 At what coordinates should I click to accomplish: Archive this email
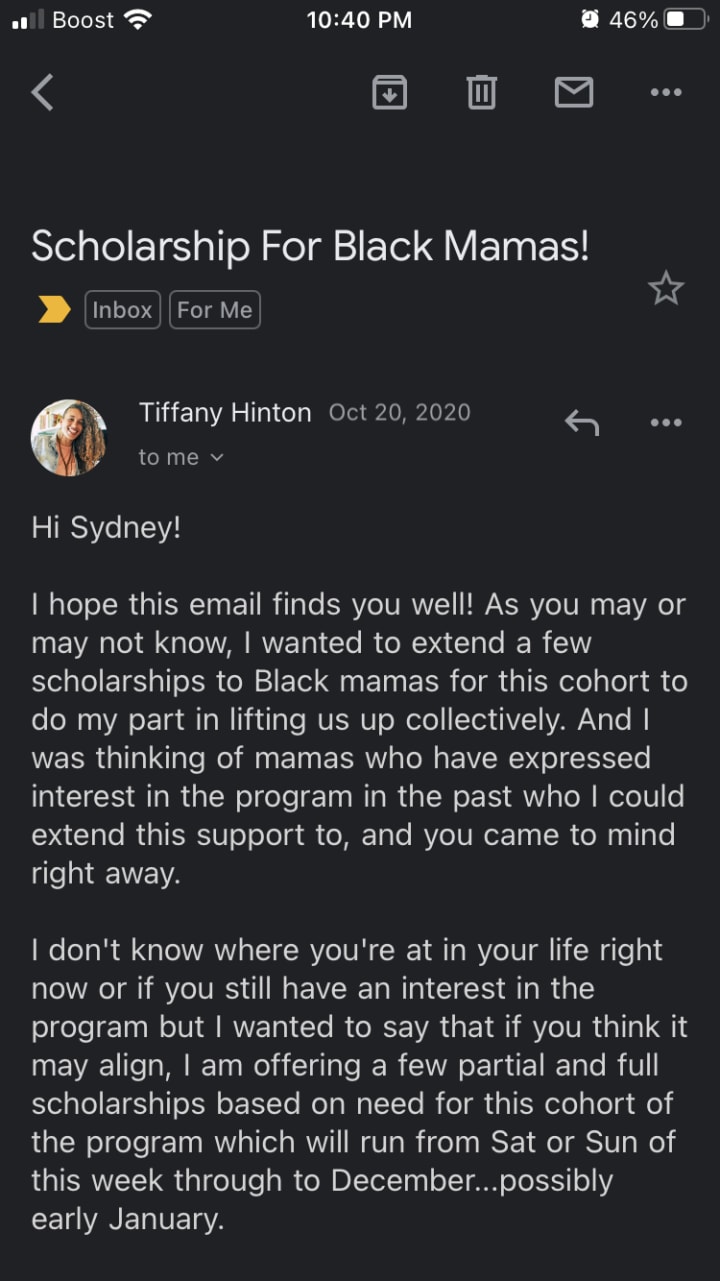point(389,93)
